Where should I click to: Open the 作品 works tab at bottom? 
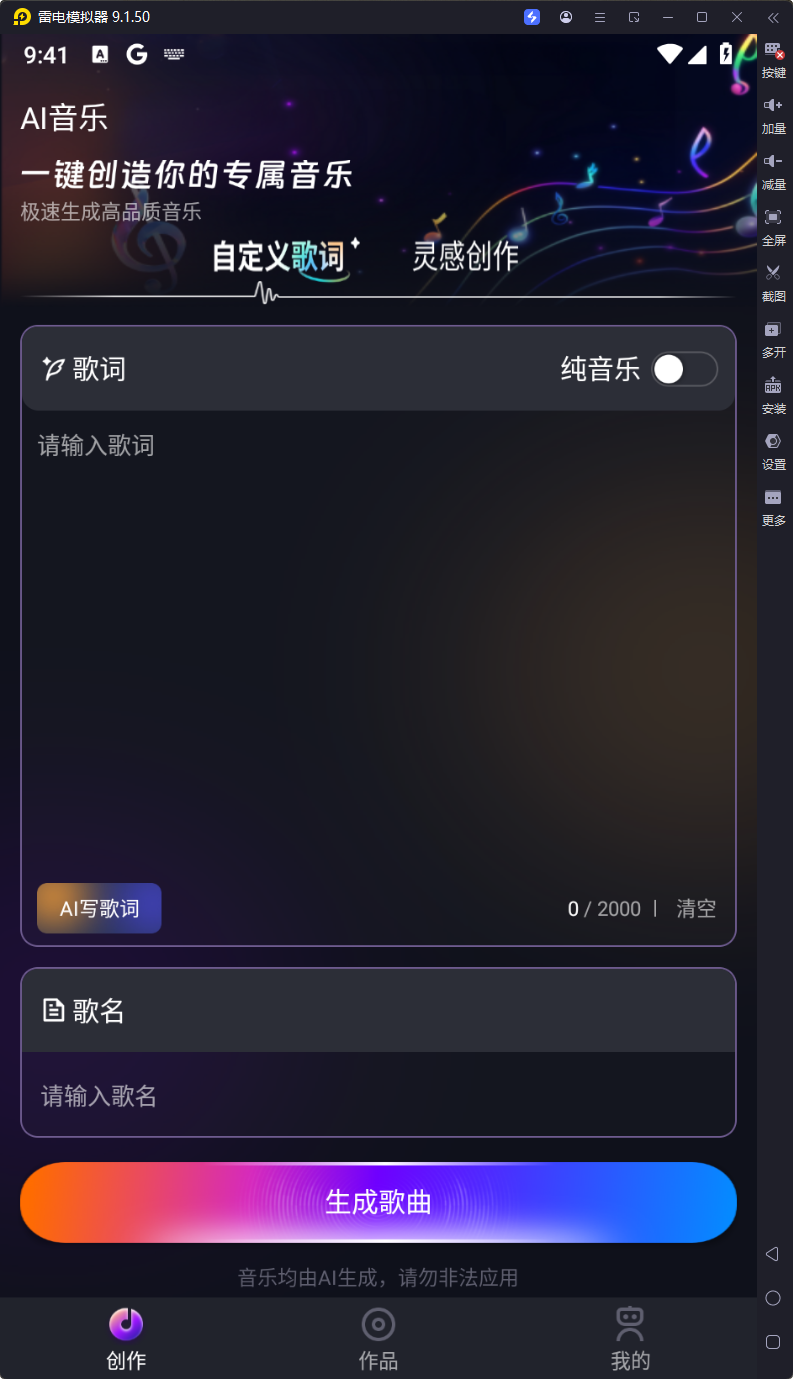click(378, 1338)
